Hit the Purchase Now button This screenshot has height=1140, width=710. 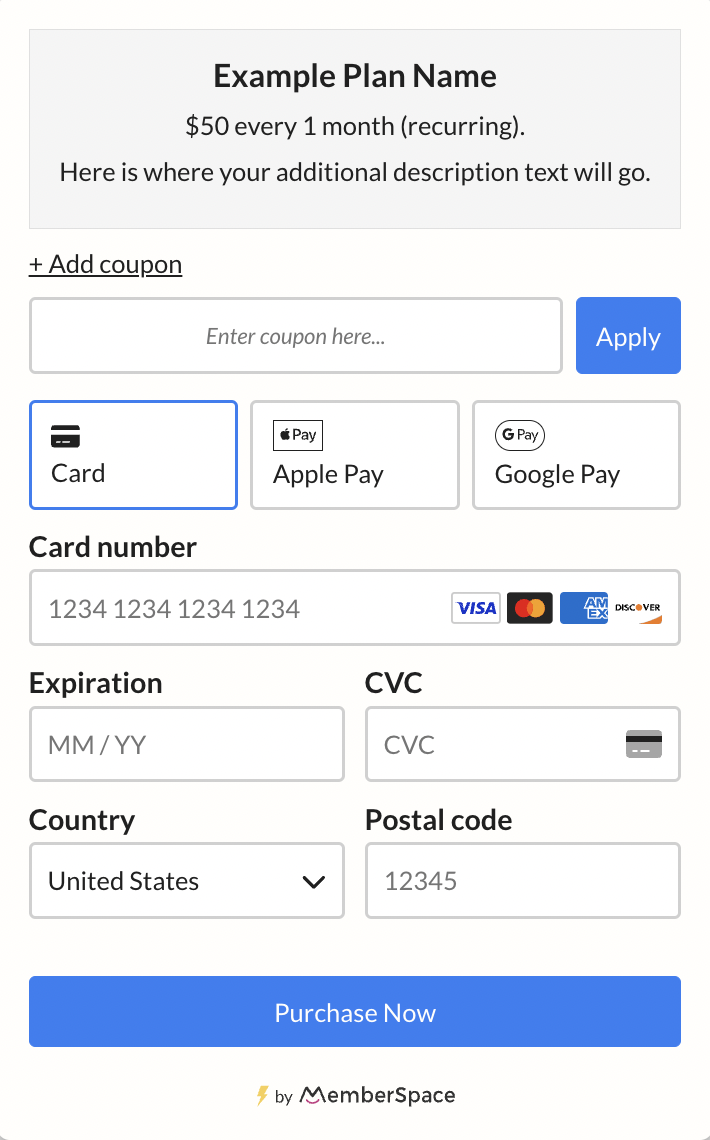(x=354, y=1012)
